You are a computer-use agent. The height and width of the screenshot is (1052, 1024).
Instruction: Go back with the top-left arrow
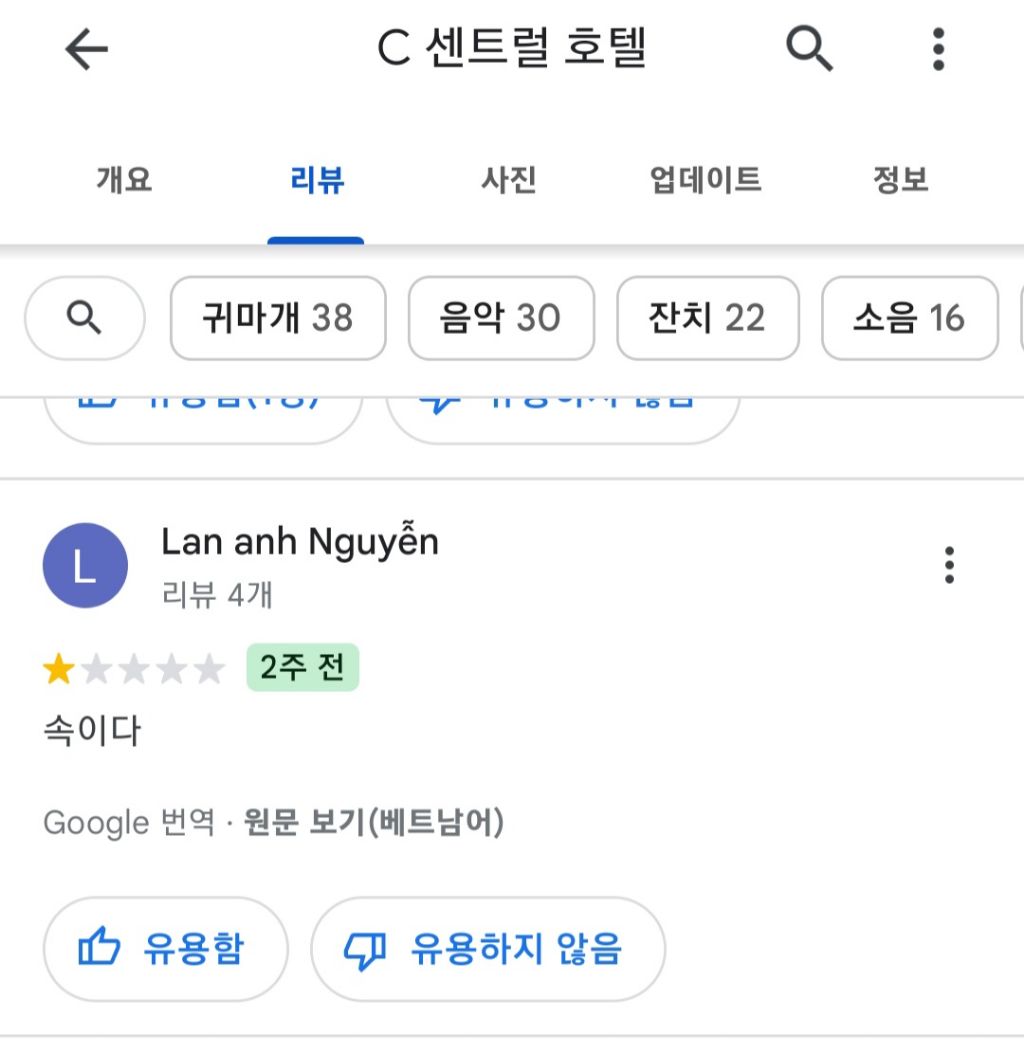(x=86, y=48)
